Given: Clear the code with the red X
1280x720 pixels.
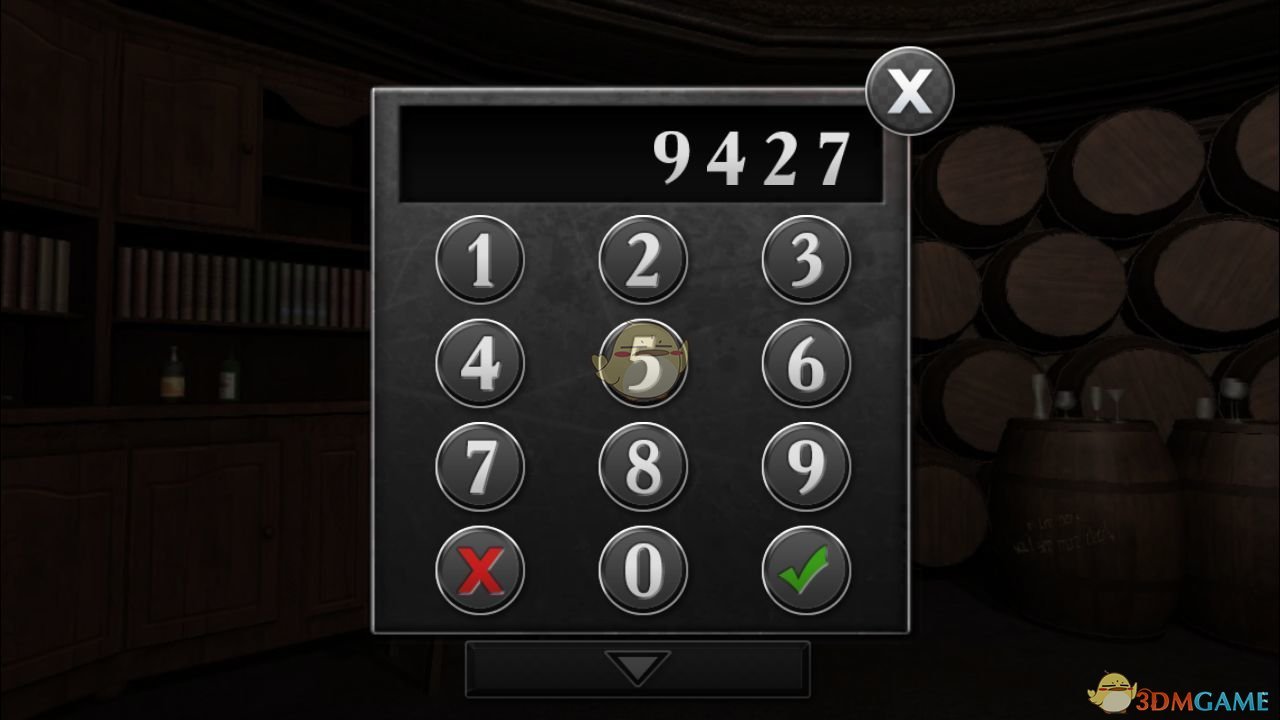Looking at the screenshot, I should pyautogui.click(x=481, y=571).
